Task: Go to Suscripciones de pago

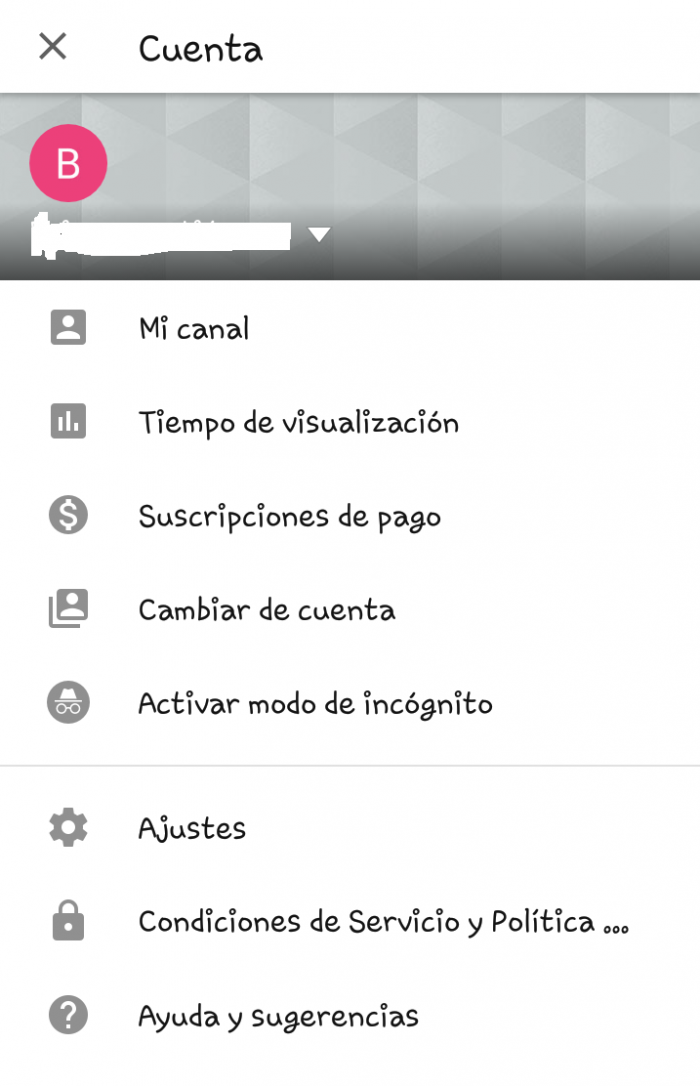Action: (x=289, y=517)
